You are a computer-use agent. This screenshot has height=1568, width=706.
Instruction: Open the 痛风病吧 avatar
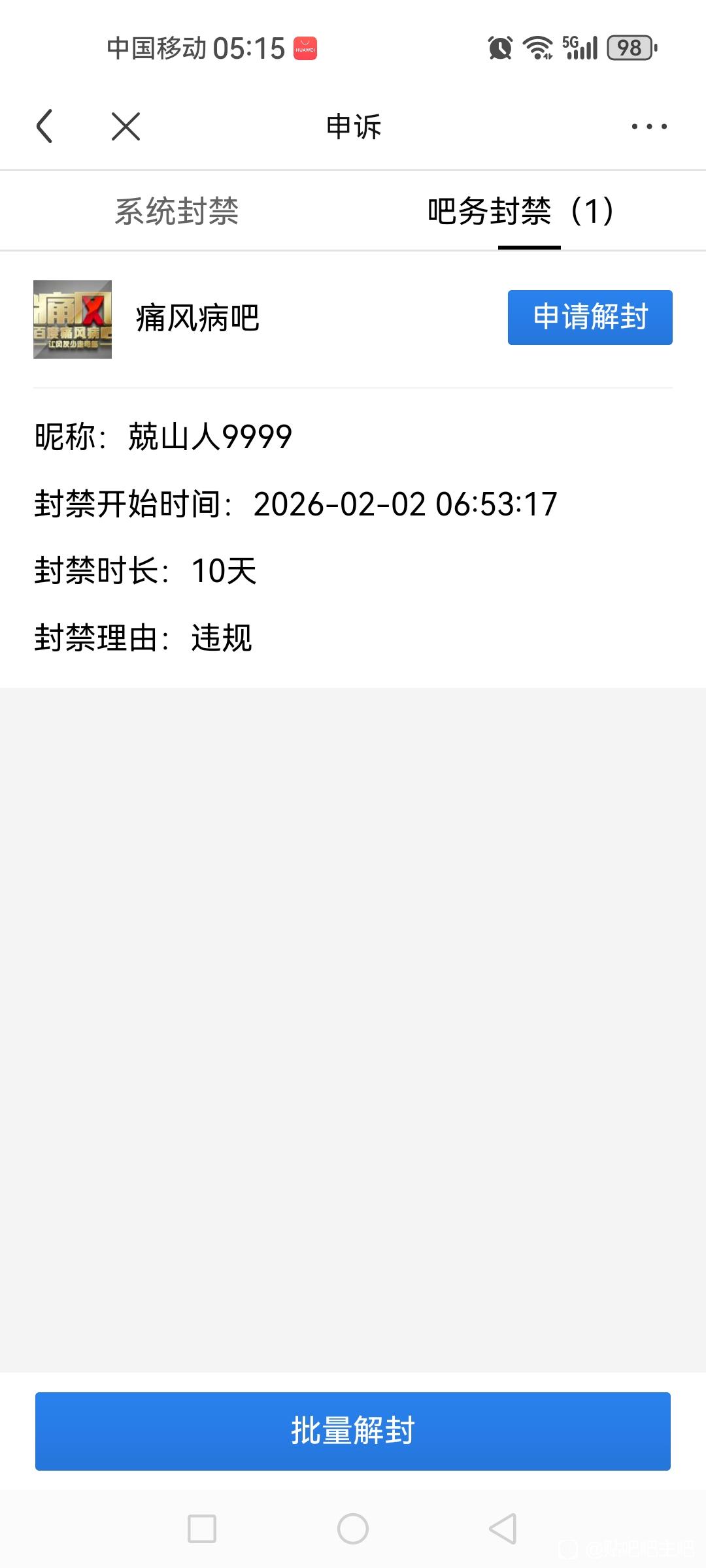[x=73, y=319]
